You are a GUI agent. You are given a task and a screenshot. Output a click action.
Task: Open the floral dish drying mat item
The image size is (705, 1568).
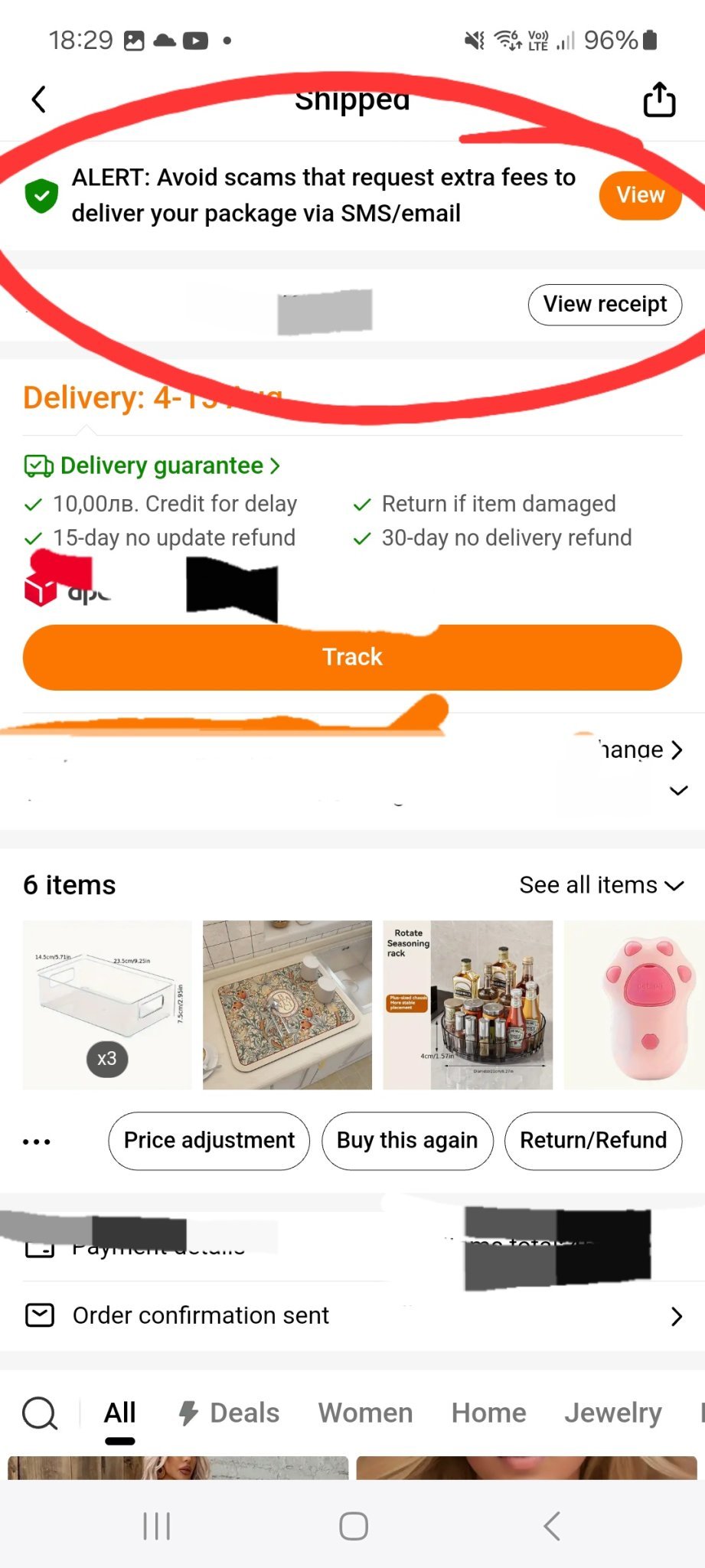[287, 1004]
